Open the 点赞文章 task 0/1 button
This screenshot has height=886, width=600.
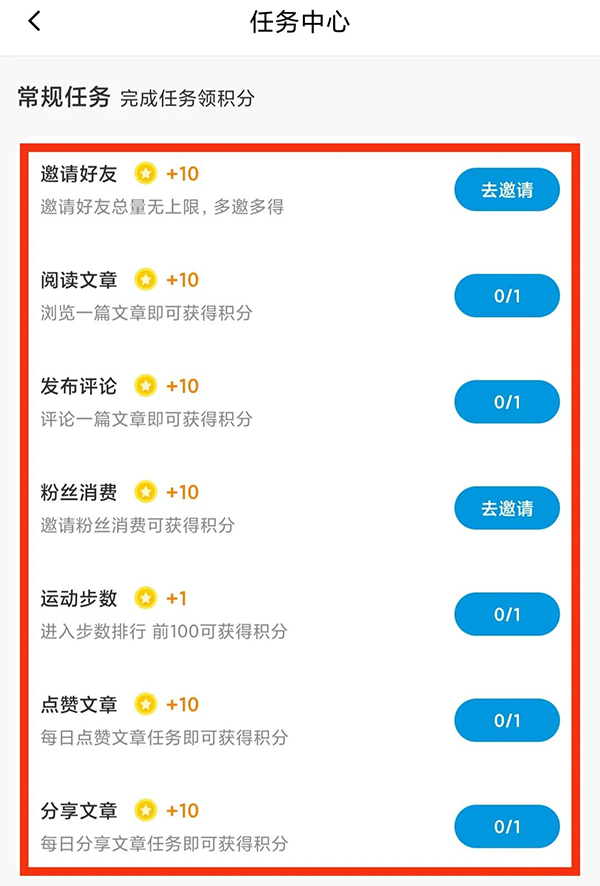507,720
